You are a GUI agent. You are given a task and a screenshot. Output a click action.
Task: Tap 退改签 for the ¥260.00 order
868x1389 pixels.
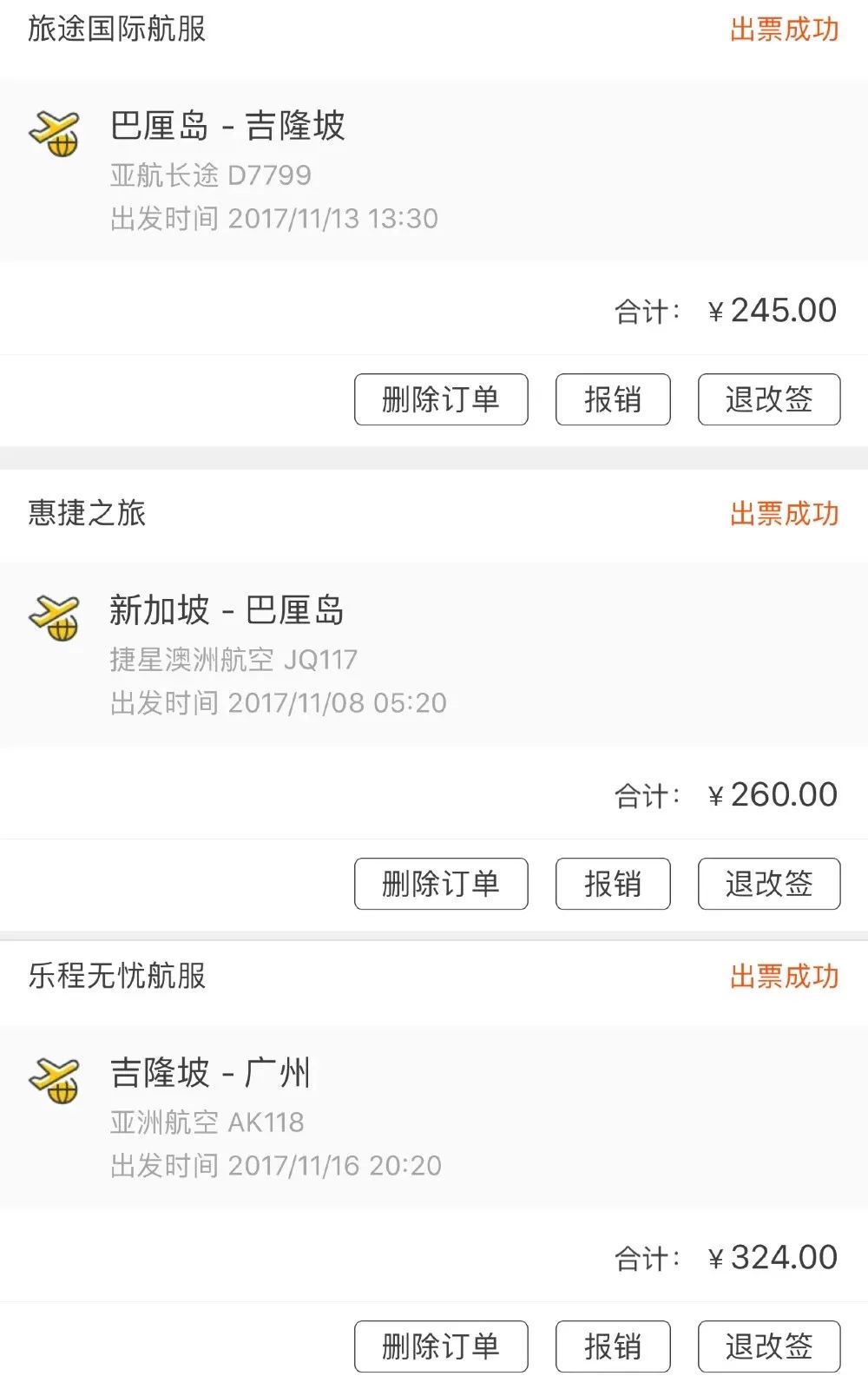pyautogui.click(x=769, y=884)
